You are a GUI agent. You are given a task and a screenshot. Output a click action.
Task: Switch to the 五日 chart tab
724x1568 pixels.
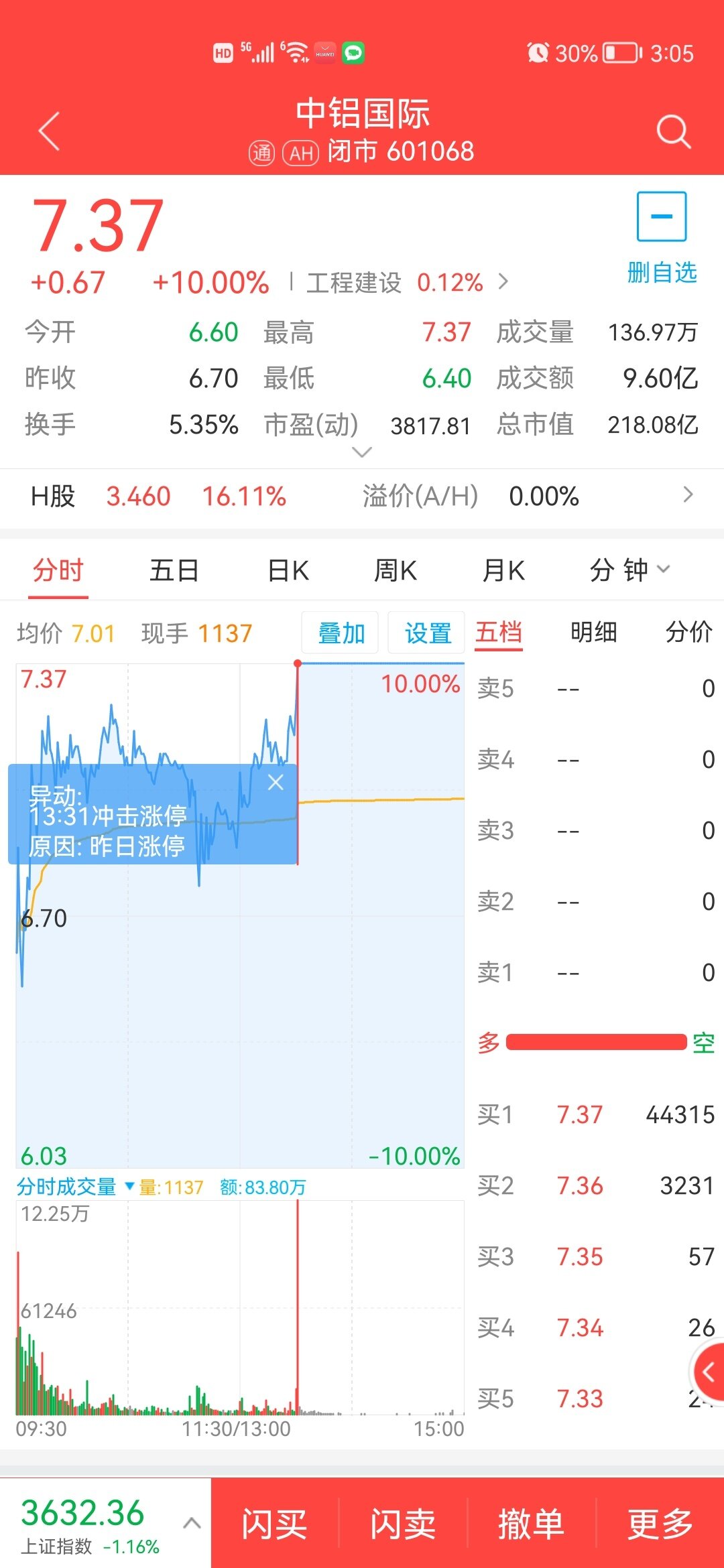pos(174,571)
